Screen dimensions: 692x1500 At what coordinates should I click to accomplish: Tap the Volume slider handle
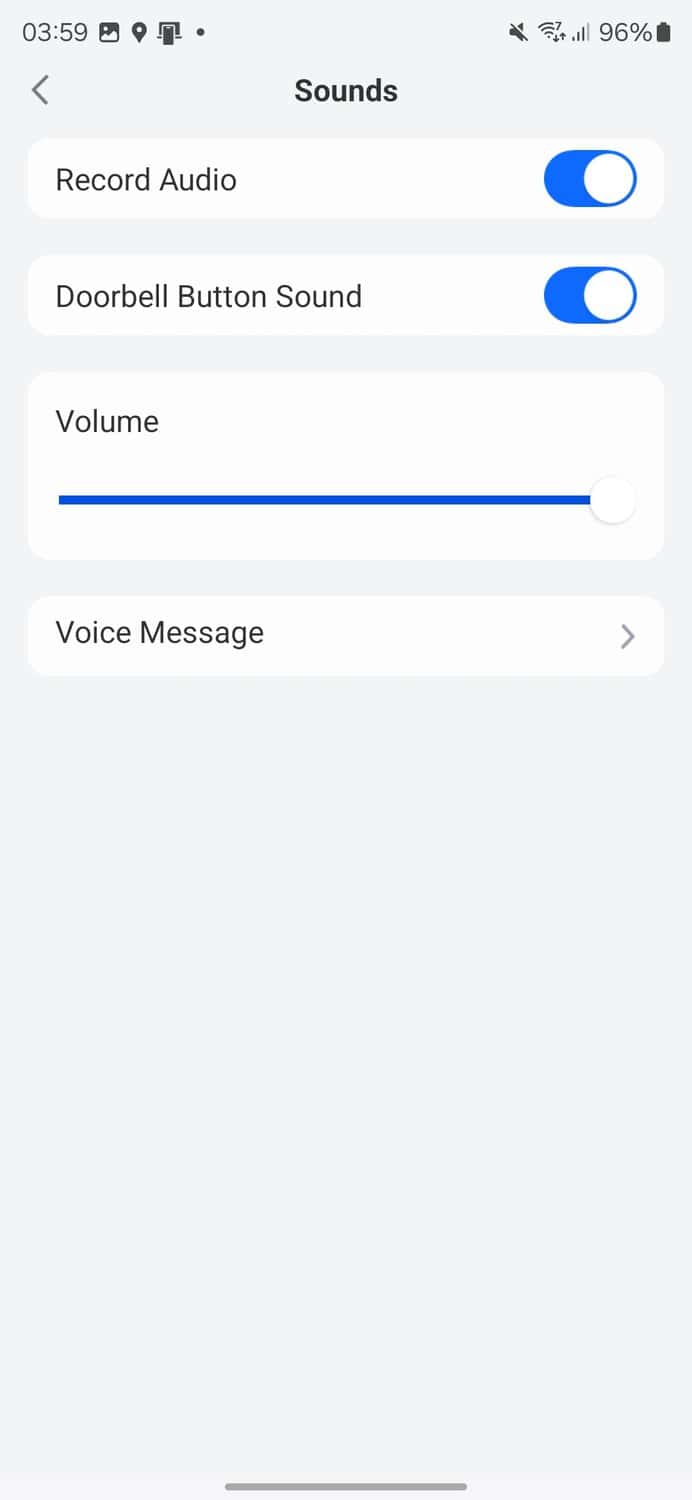612,500
